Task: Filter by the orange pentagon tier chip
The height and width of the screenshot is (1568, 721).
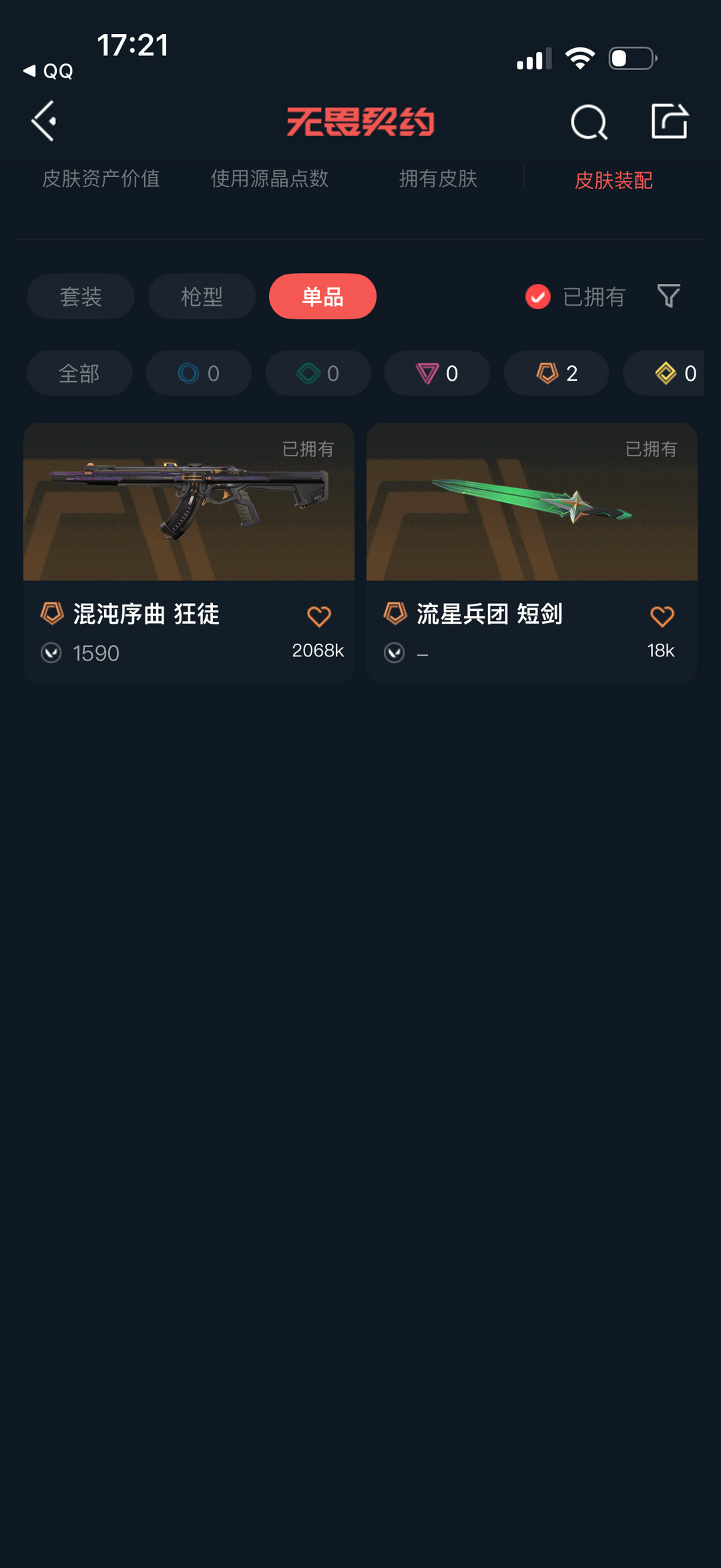Action: tap(556, 373)
